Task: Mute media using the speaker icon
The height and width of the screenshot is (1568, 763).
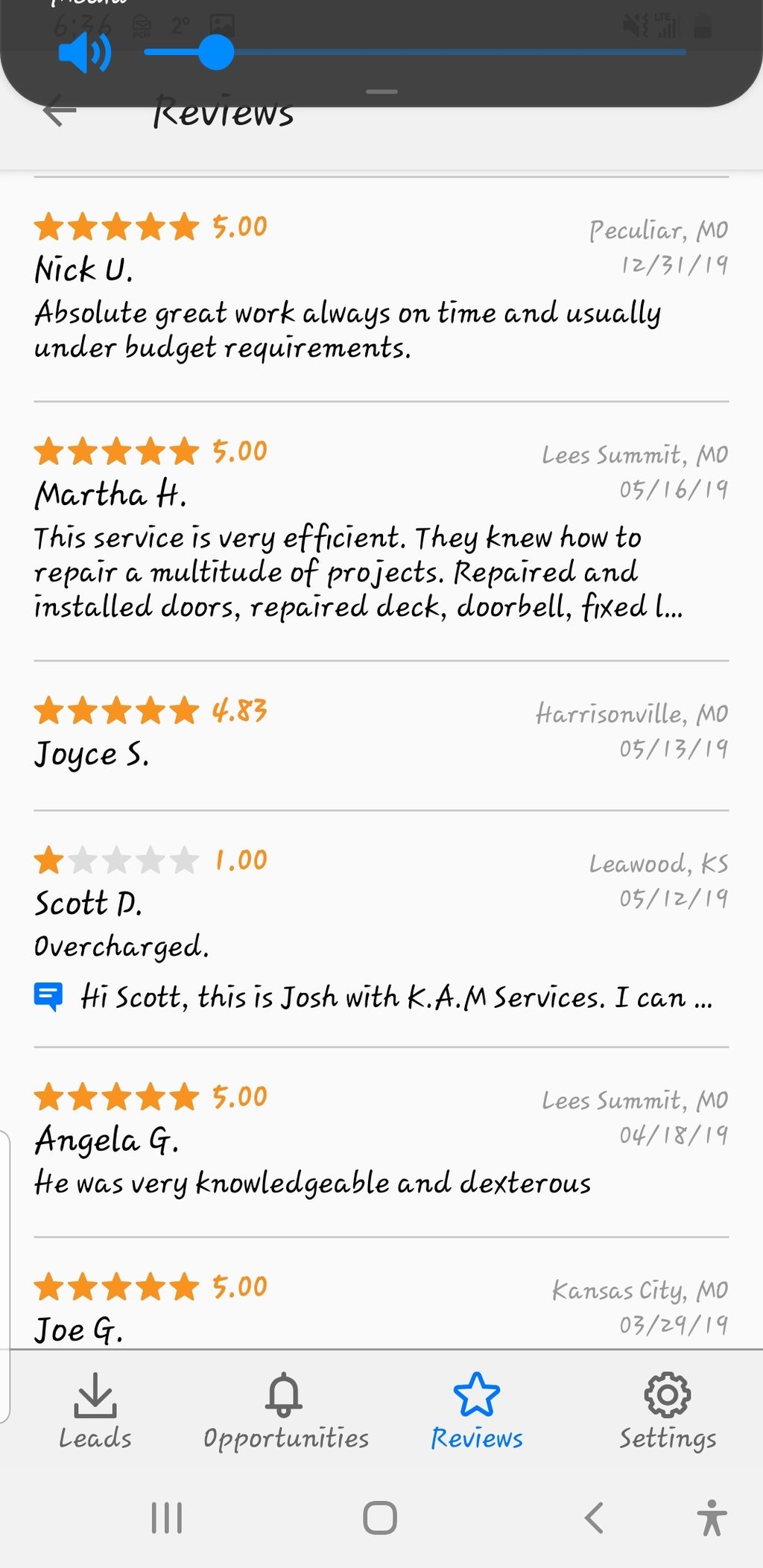Action: pyautogui.click(x=84, y=53)
